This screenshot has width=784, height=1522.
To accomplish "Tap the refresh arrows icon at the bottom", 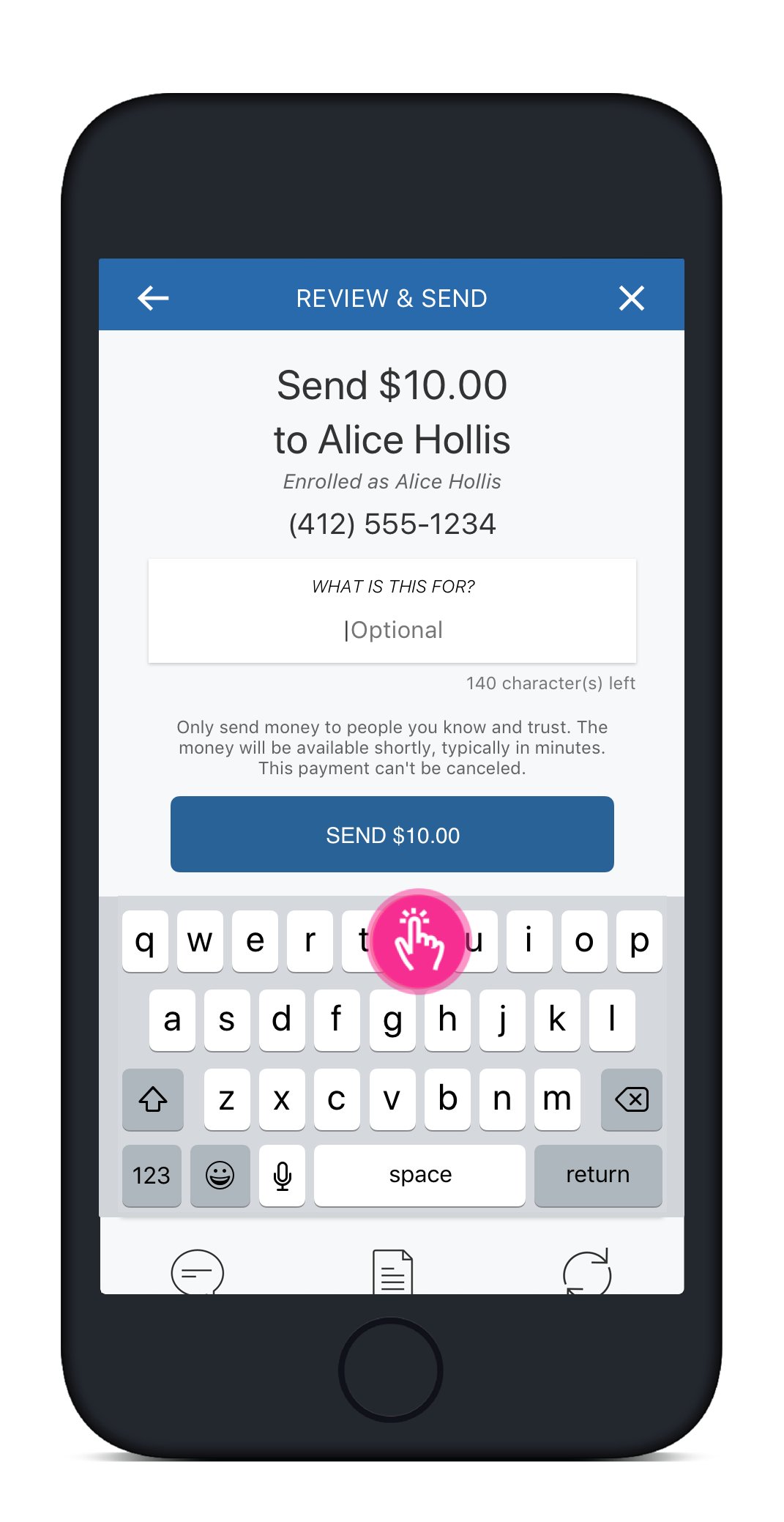I will click(587, 1272).
